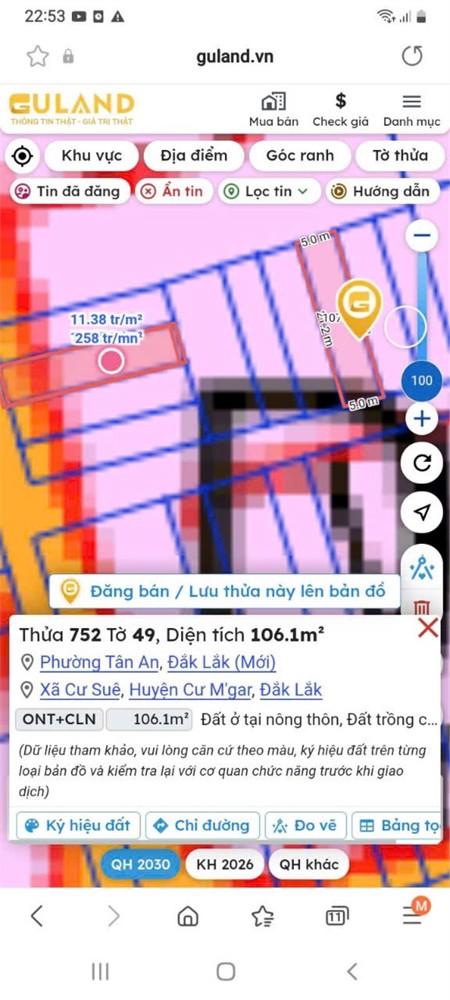Bookmark guland.vn with the star icon

pos(38,56)
